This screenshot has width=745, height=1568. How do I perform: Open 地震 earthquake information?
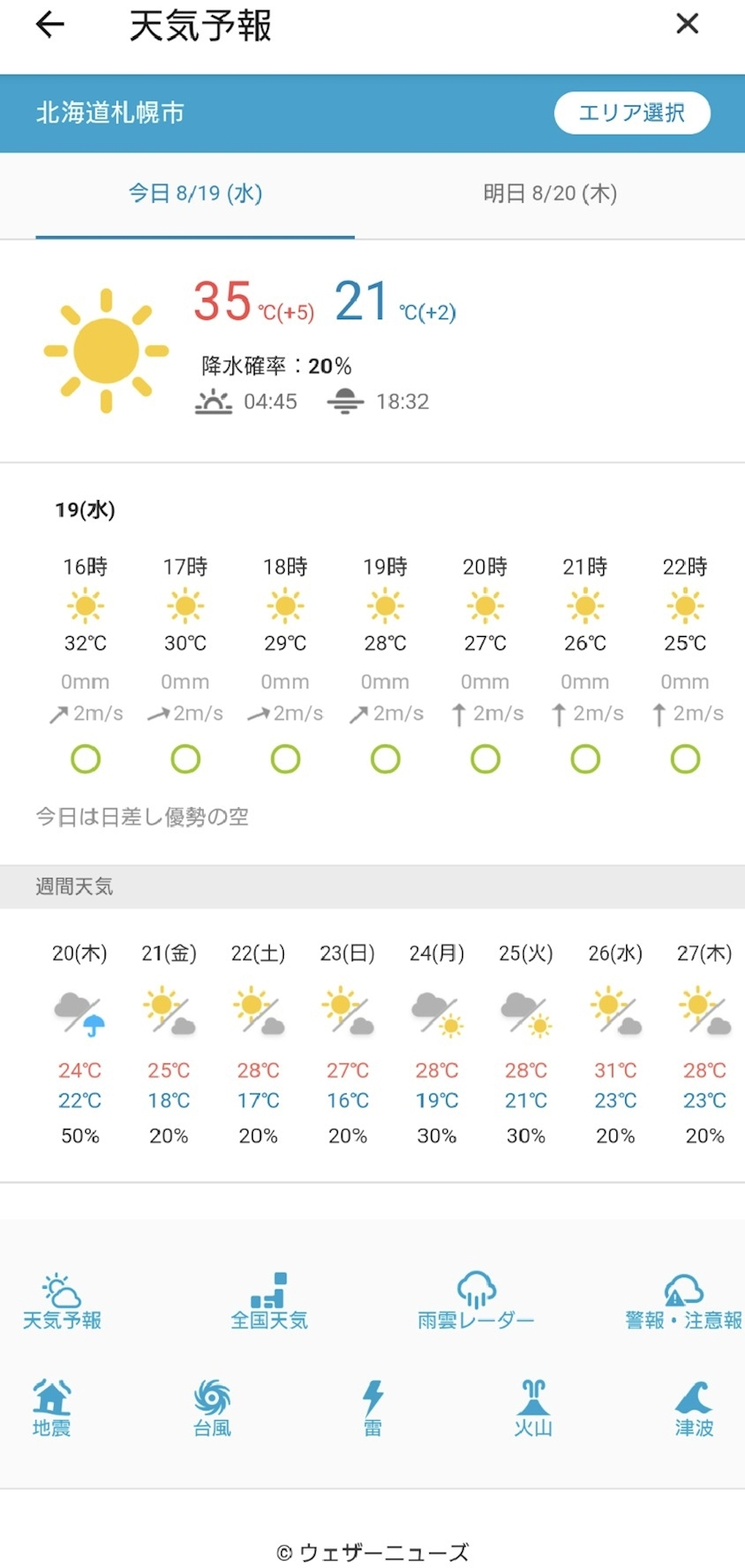[x=51, y=1408]
